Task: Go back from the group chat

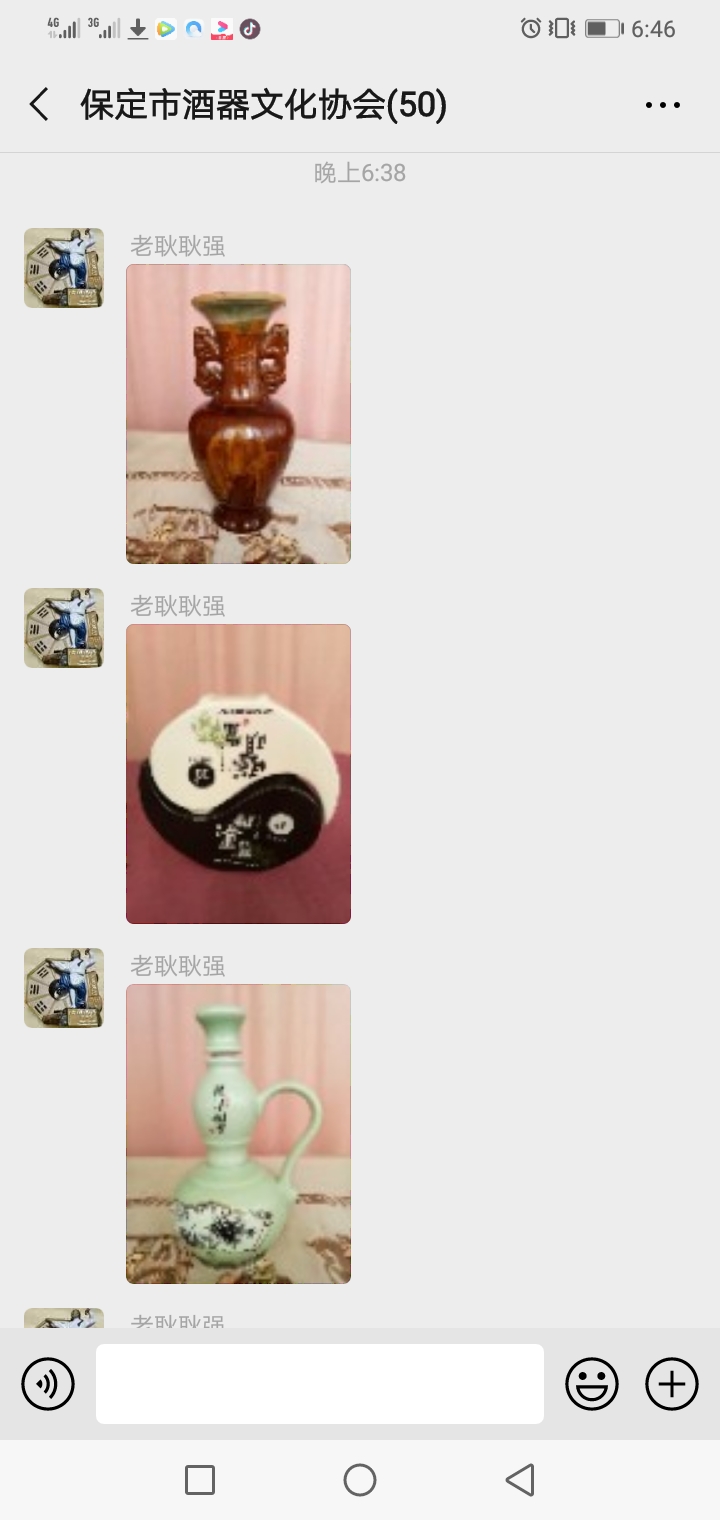Action: tap(40, 105)
